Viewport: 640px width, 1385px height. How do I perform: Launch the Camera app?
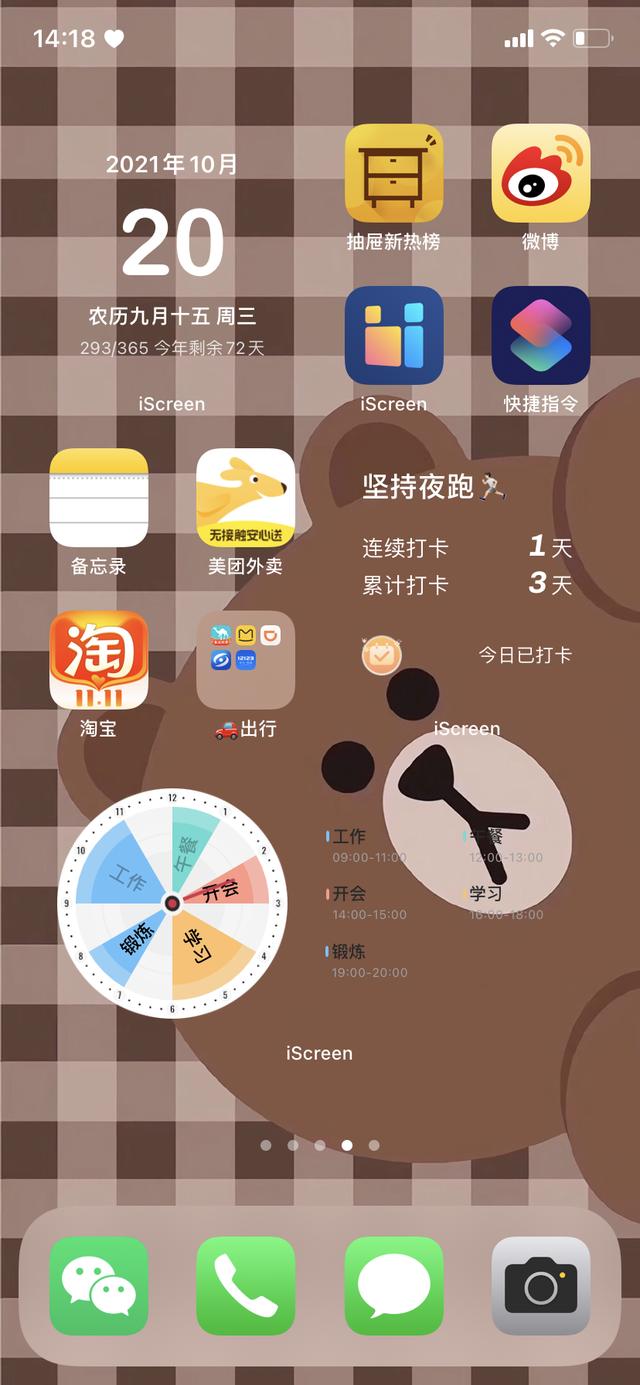point(541,1286)
